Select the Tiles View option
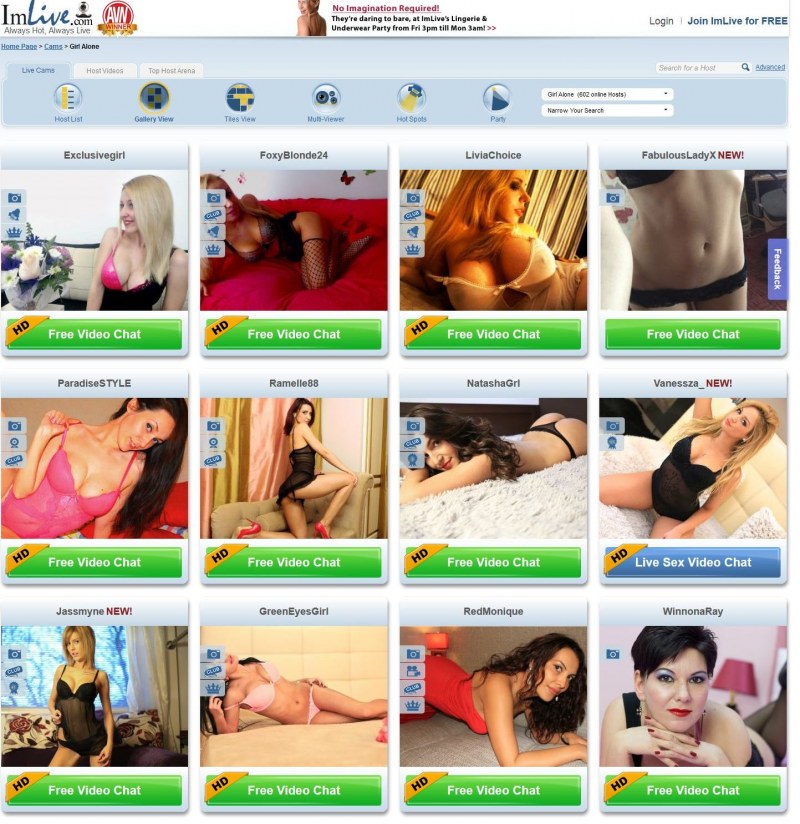Viewport: 800px width, 824px height. pos(239,102)
